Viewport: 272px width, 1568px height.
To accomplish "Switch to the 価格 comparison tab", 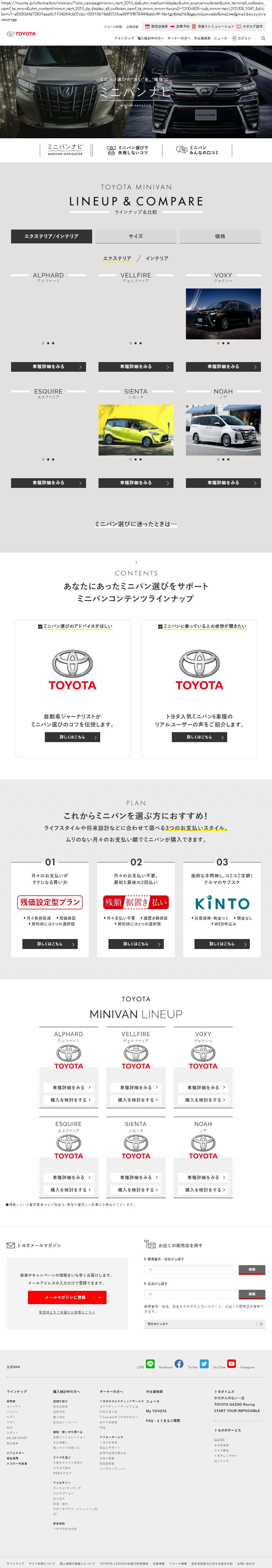I will pyautogui.click(x=220, y=236).
